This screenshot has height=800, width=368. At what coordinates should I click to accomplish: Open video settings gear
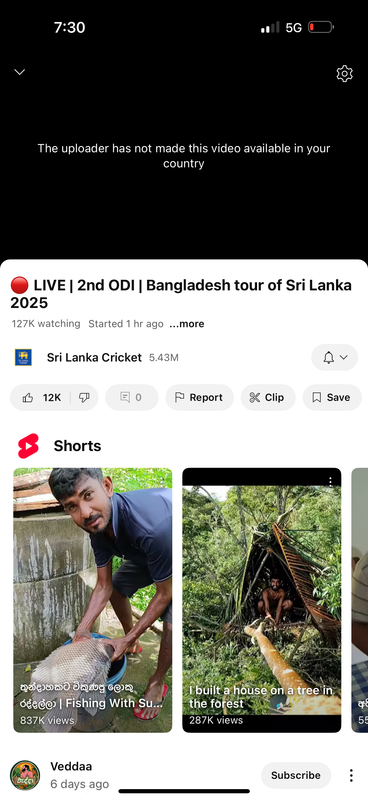click(x=345, y=73)
